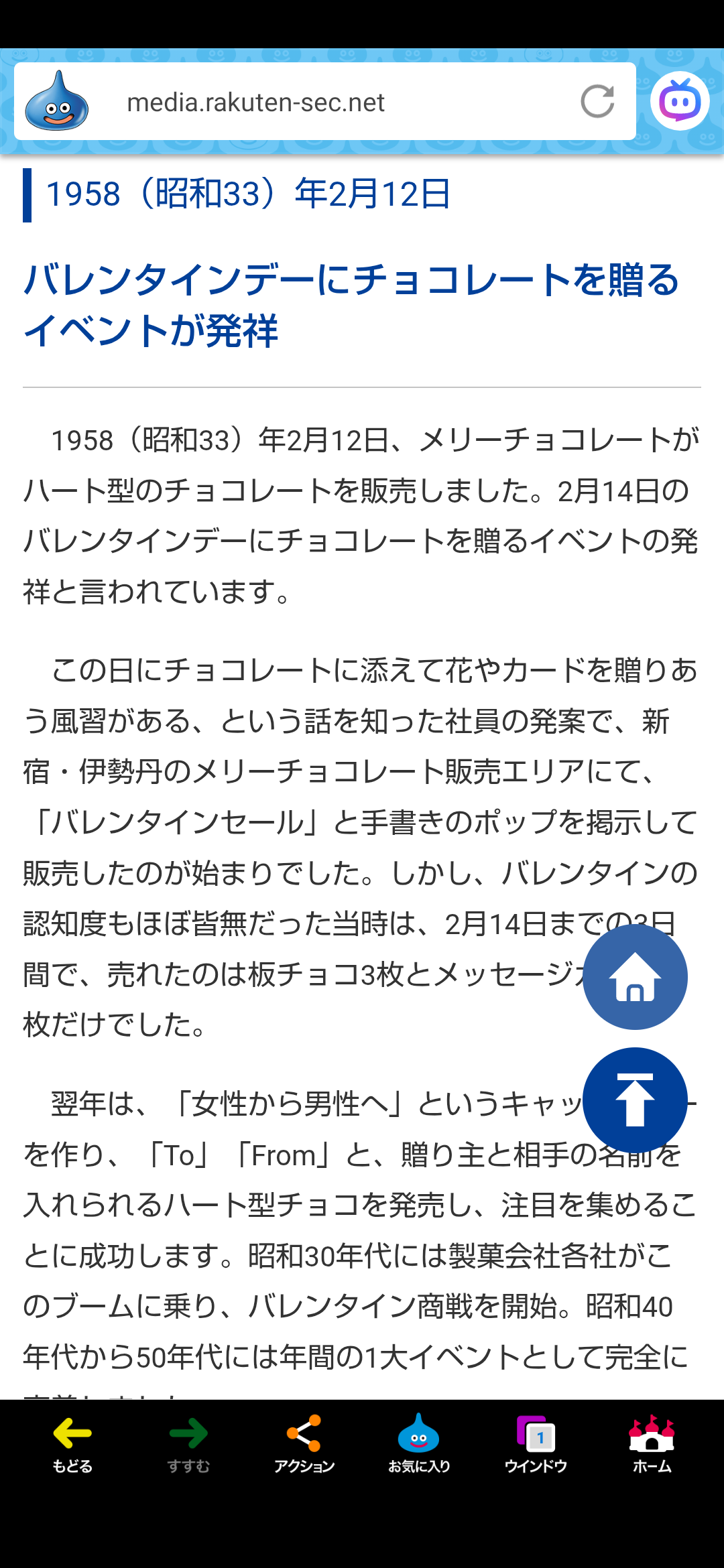Open the アクション share menu

[x=304, y=1443]
